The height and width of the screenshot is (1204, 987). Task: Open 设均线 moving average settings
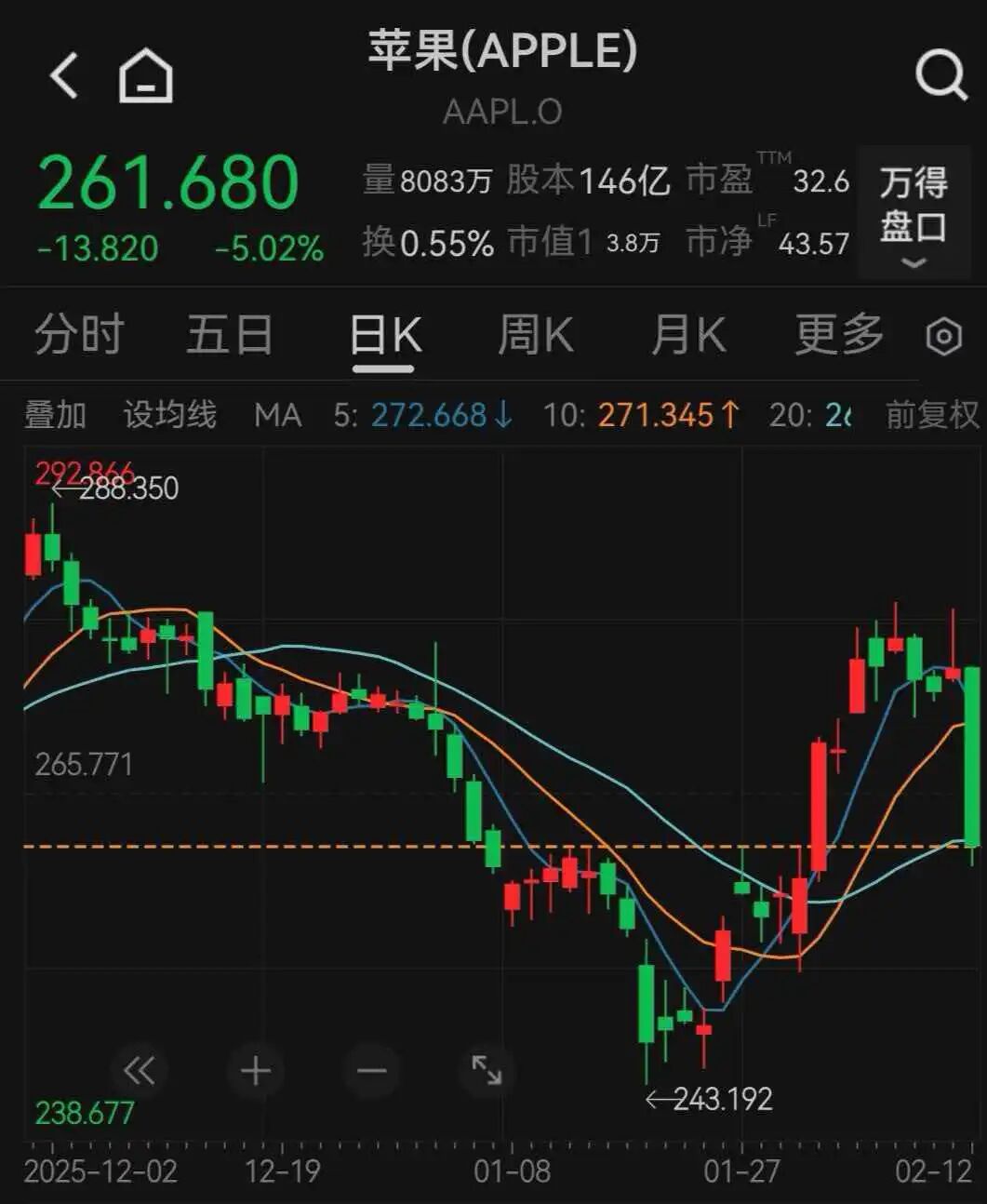(x=170, y=414)
